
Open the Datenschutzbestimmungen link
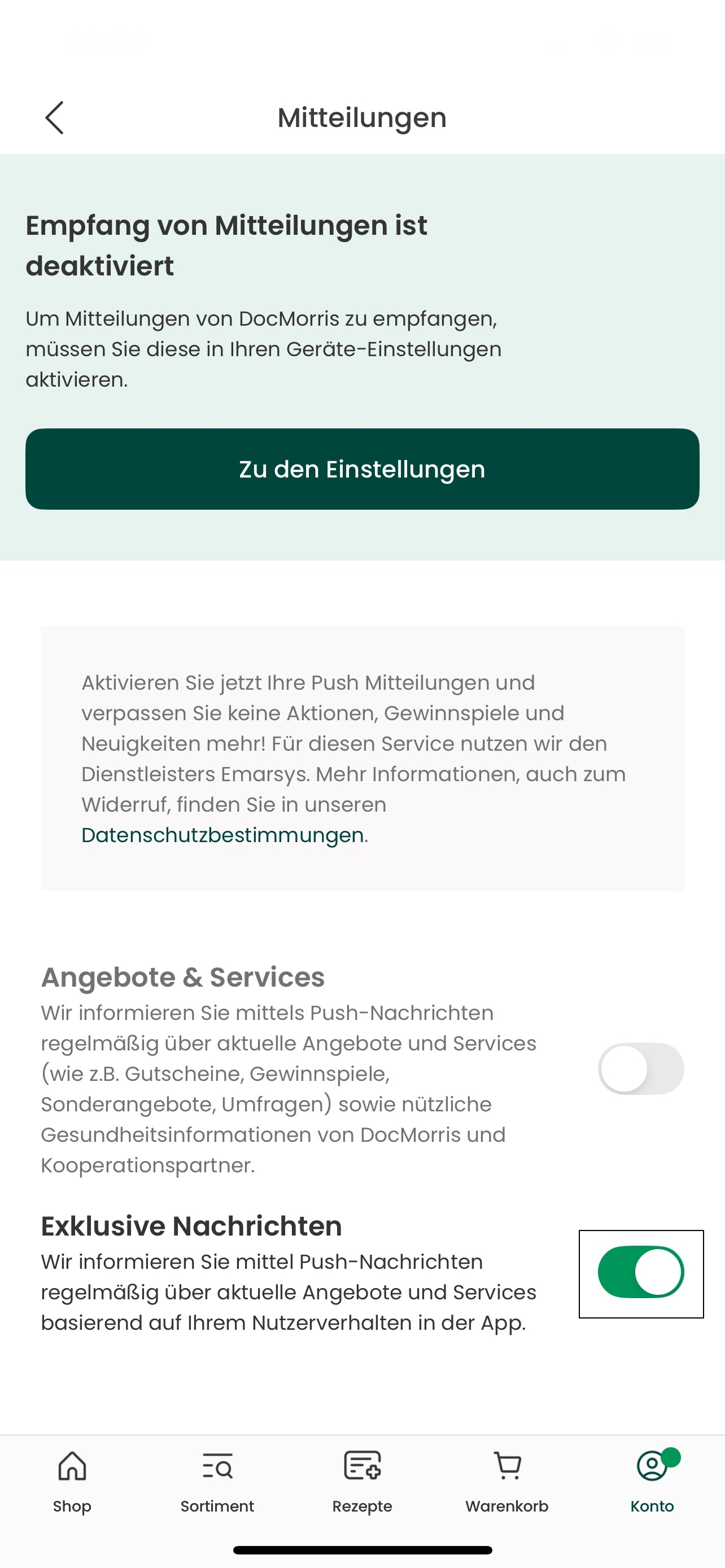[x=221, y=835]
